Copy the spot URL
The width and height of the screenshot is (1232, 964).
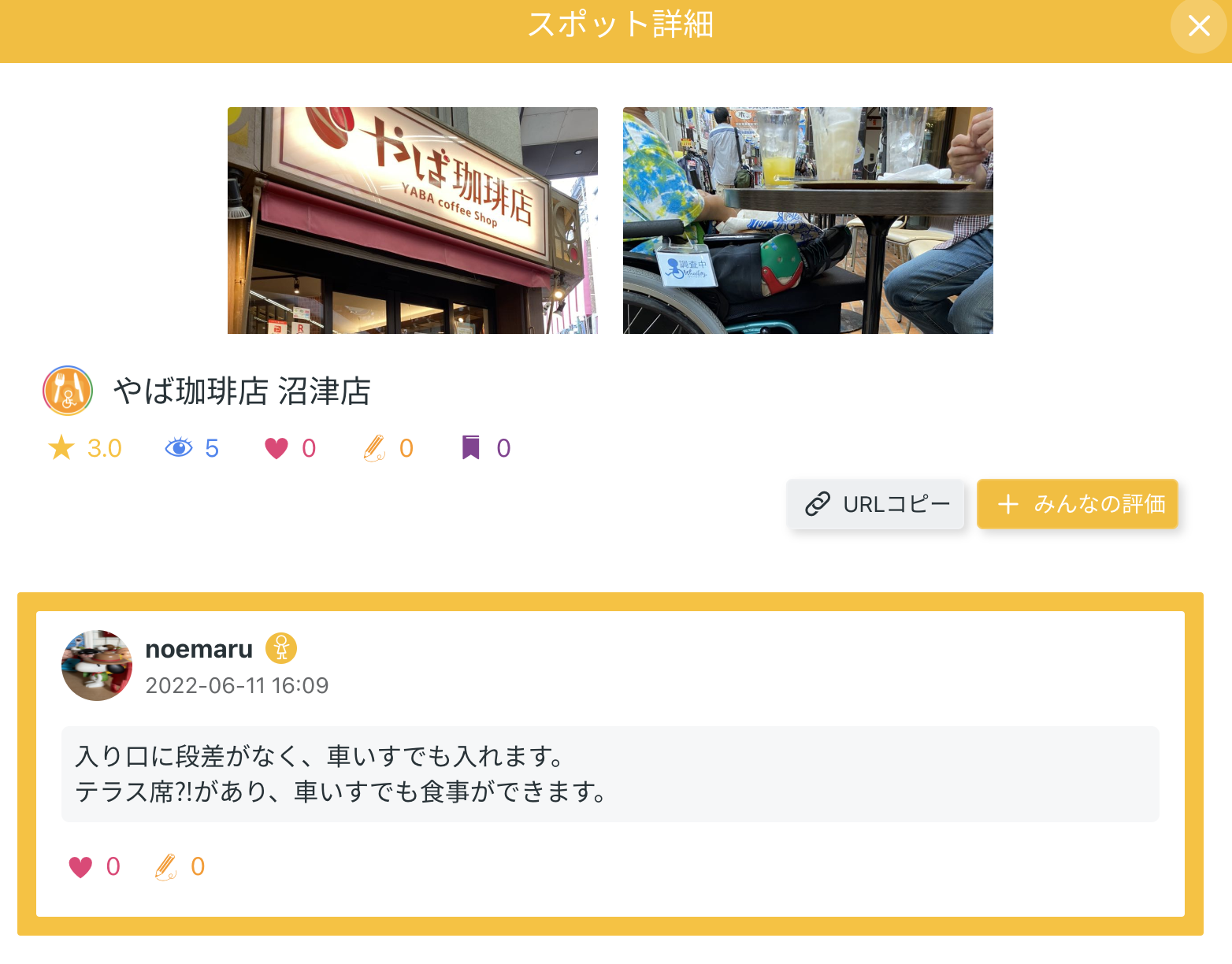(x=876, y=504)
